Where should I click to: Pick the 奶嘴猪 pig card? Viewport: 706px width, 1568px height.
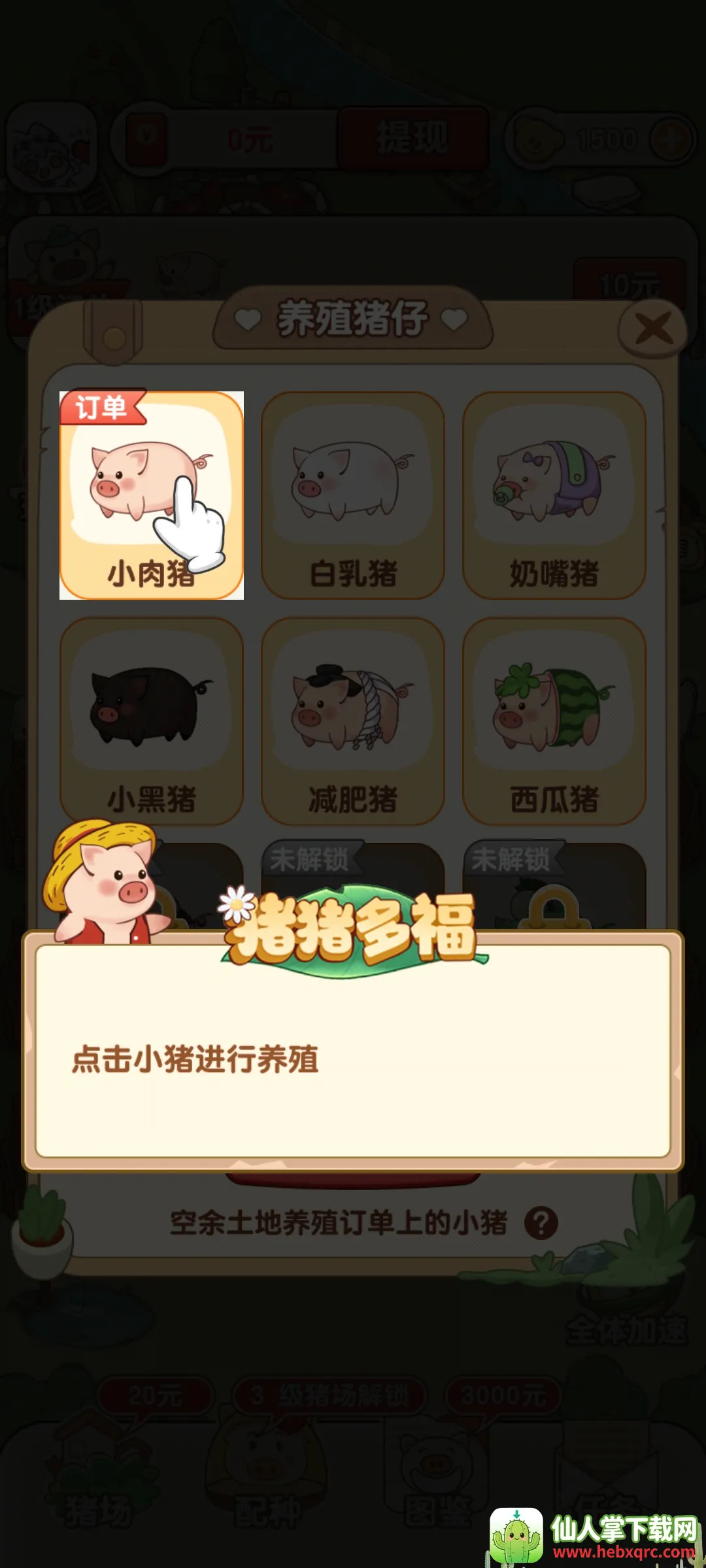tap(554, 495)
